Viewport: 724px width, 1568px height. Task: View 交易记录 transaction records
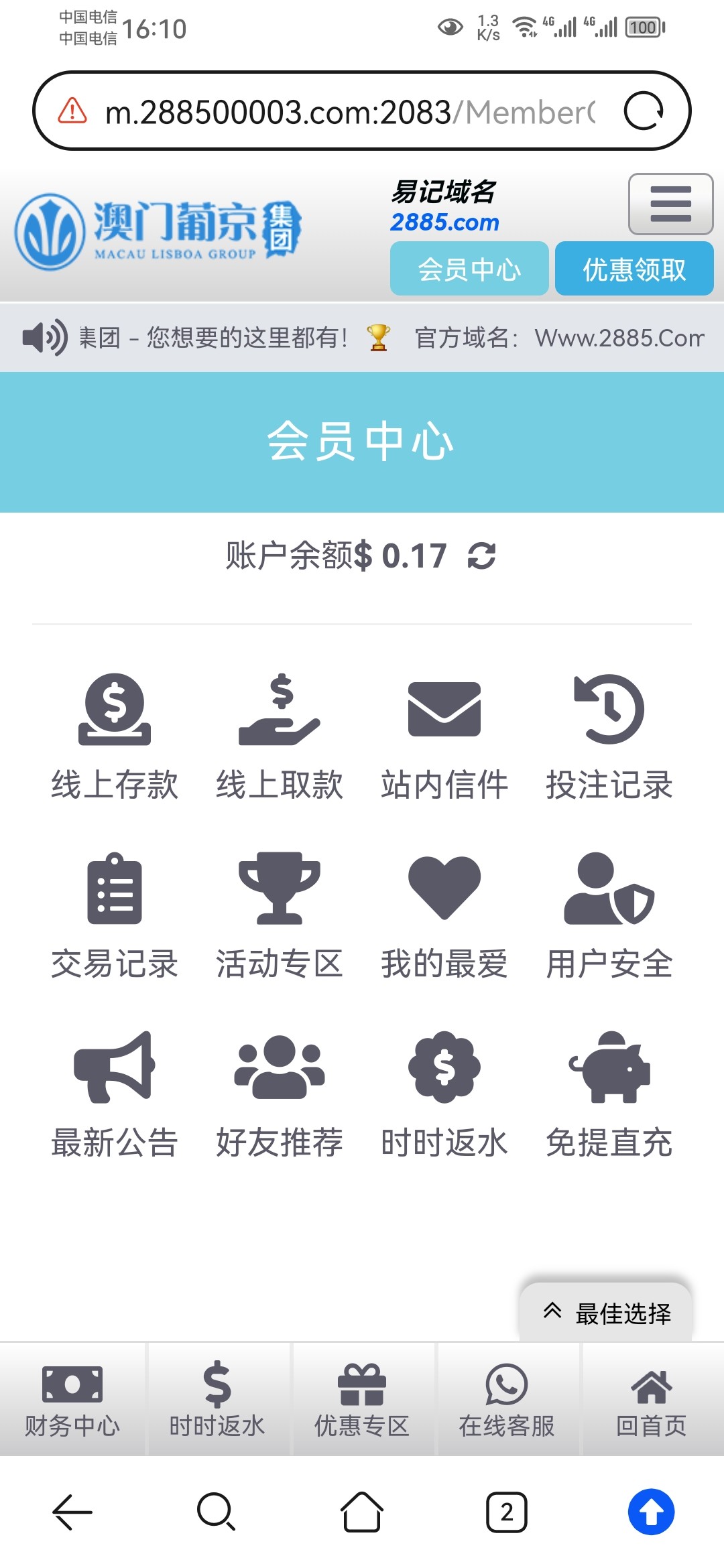click(115, 915)
